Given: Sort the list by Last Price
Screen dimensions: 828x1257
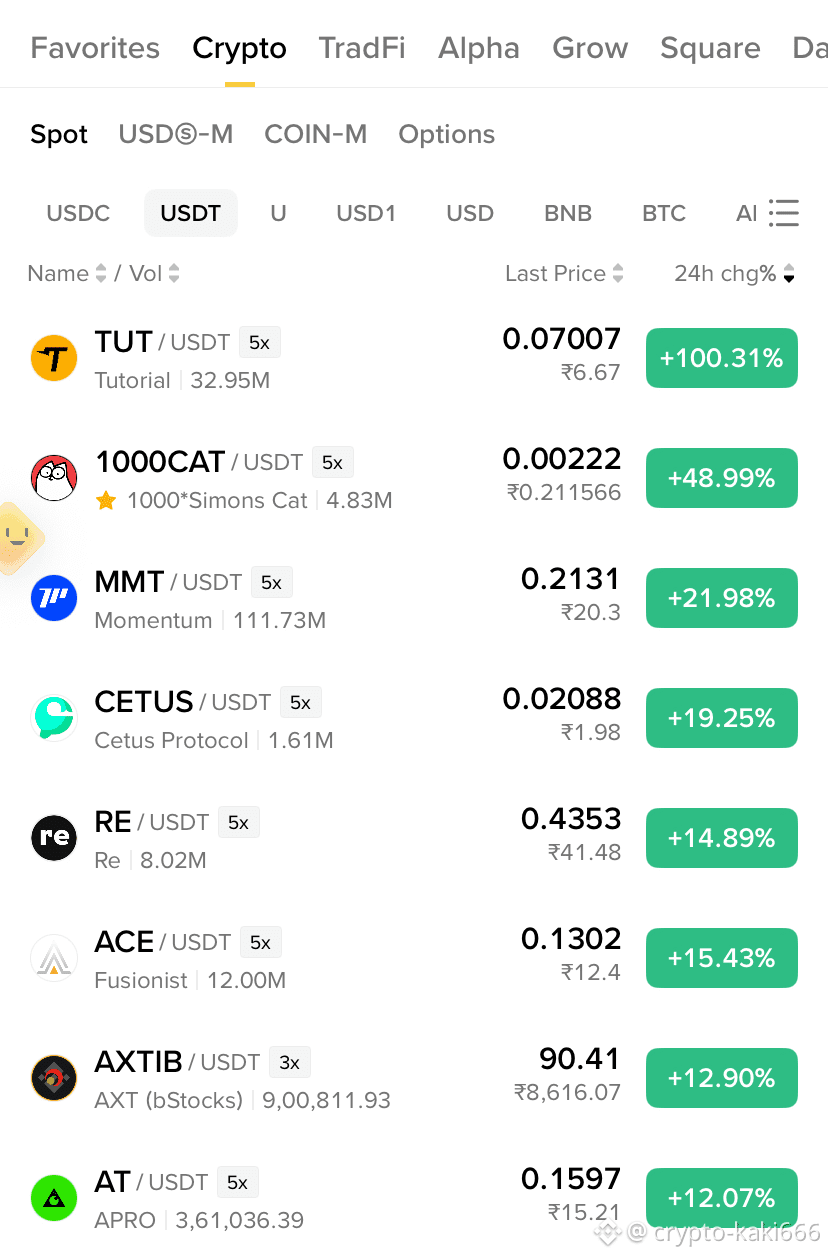Looking at the screenshot, I should (x=564, y=273).
